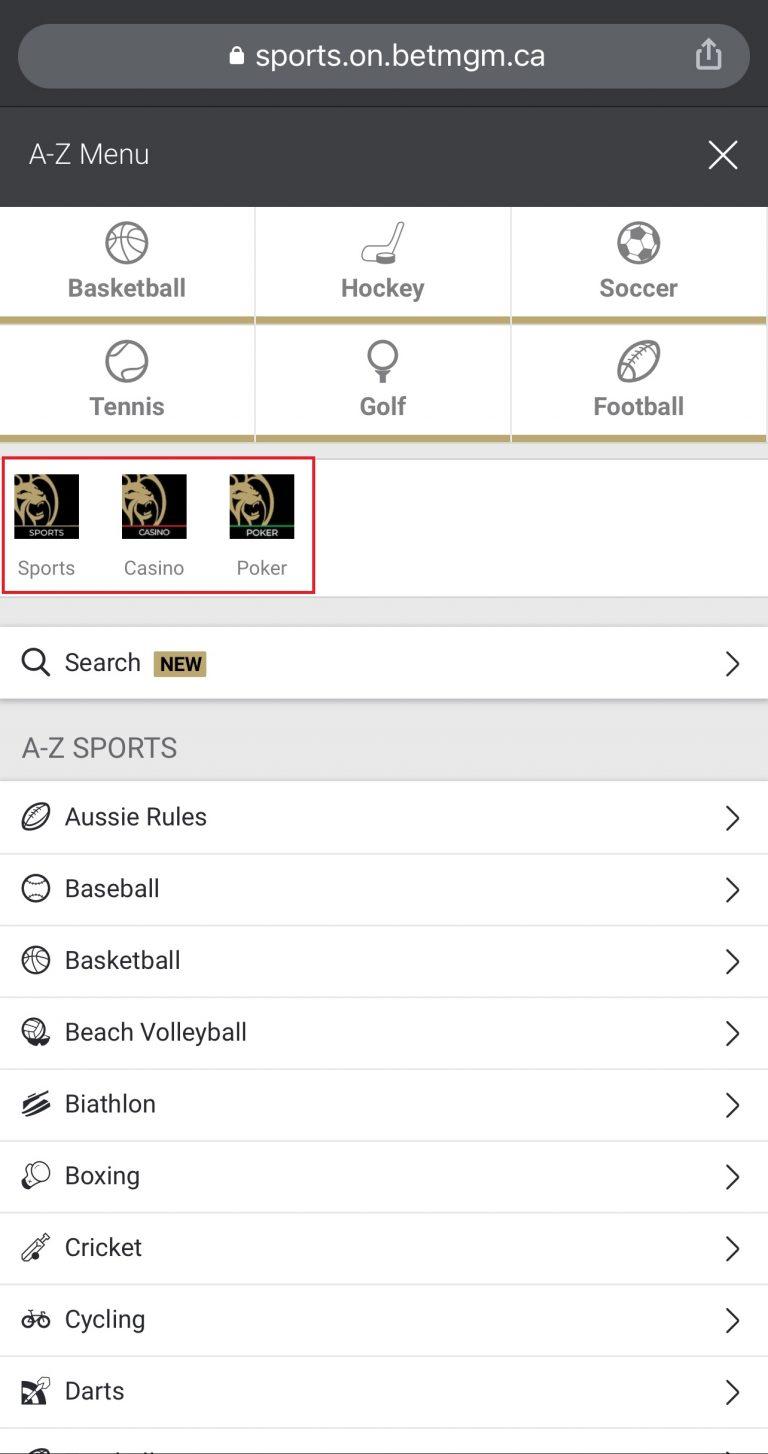Close the A-Z Menu
The width and height of the screenshot is (768, 1454).
722,155
